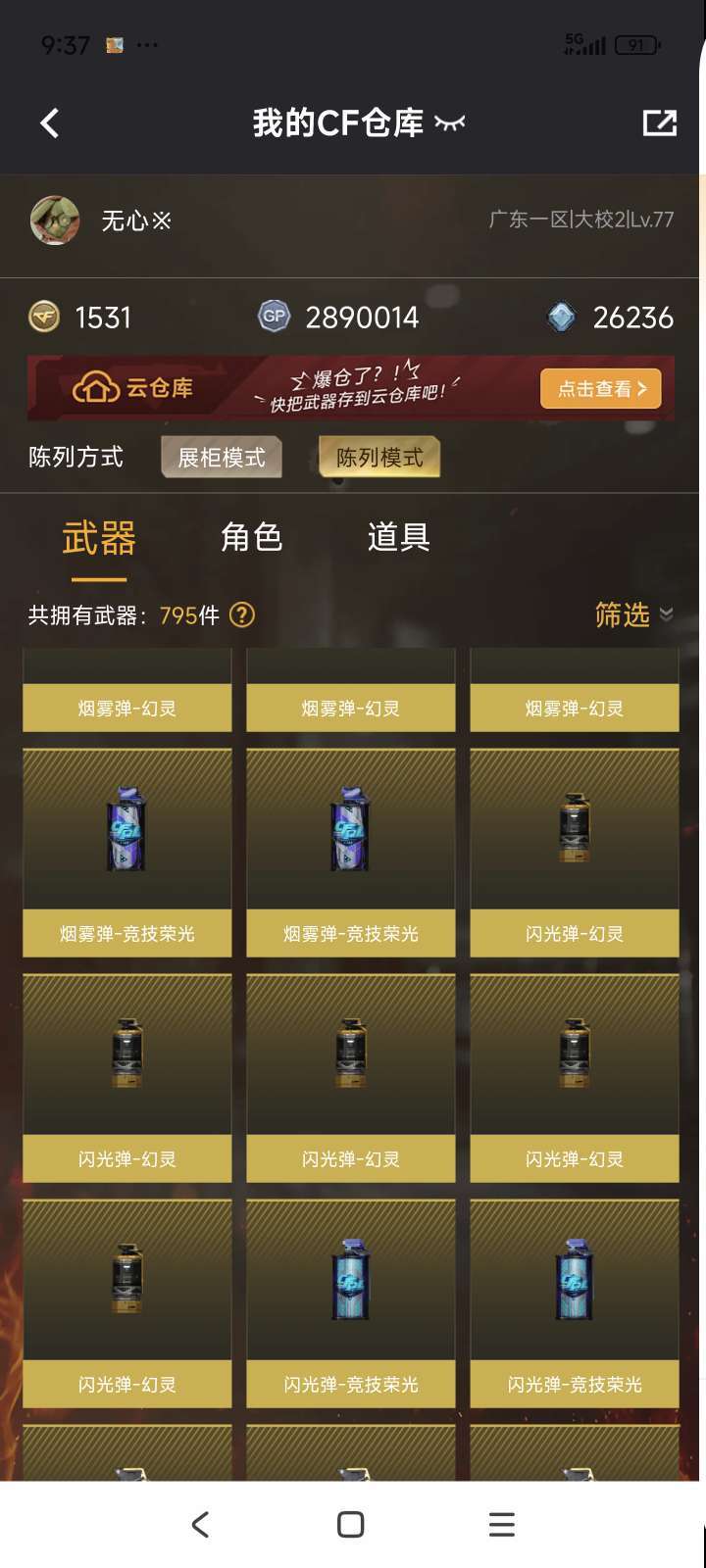Tap the system home button
The width and height of the screenshot is (706, 1568).
tap(350, 1524)
